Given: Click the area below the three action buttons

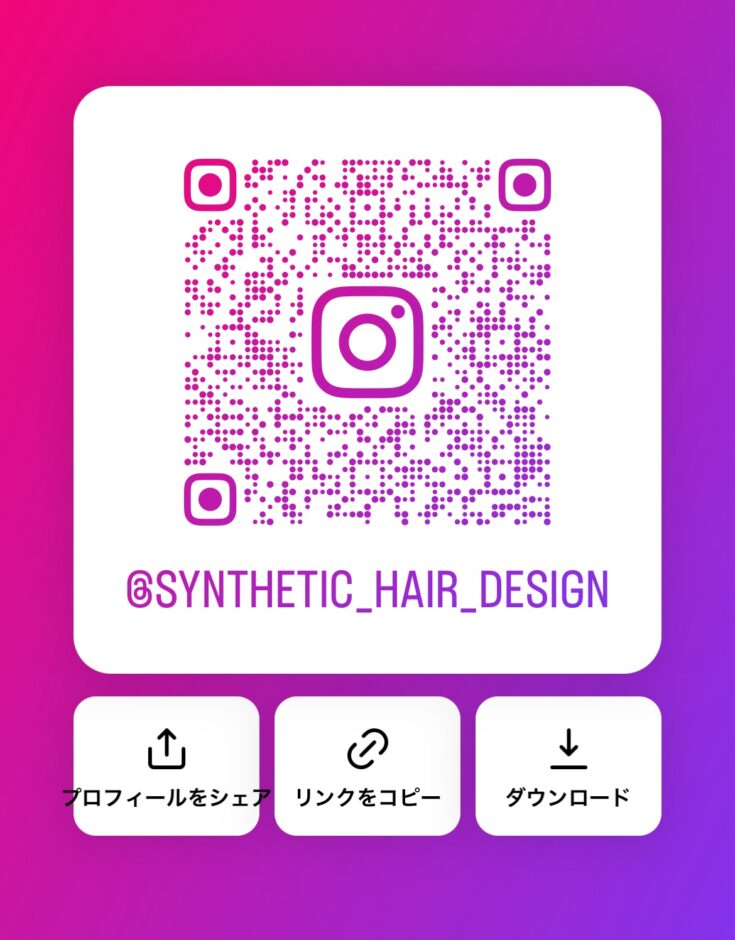Looking at the screenshot, I should (367, 890).
